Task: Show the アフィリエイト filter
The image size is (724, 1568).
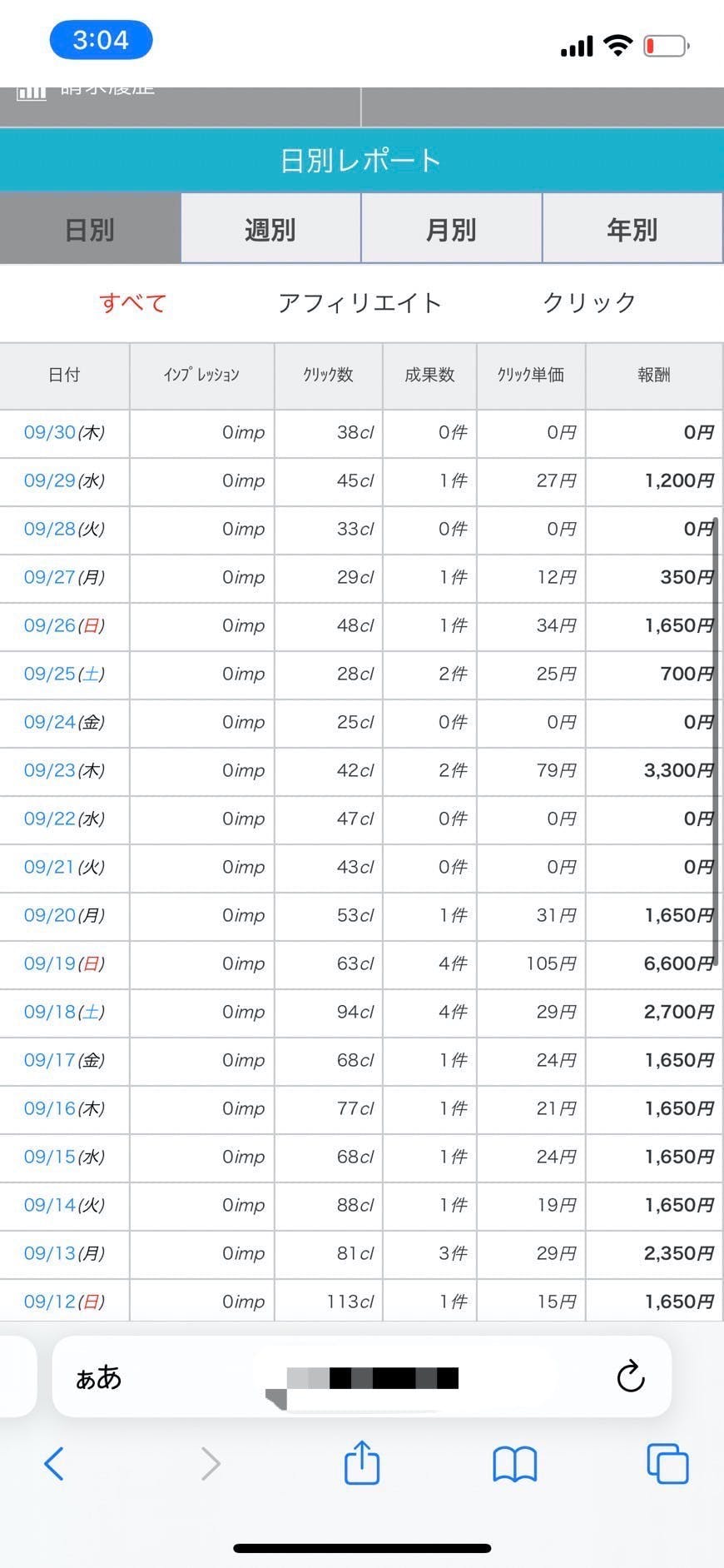Action: (x=360, y=302)
